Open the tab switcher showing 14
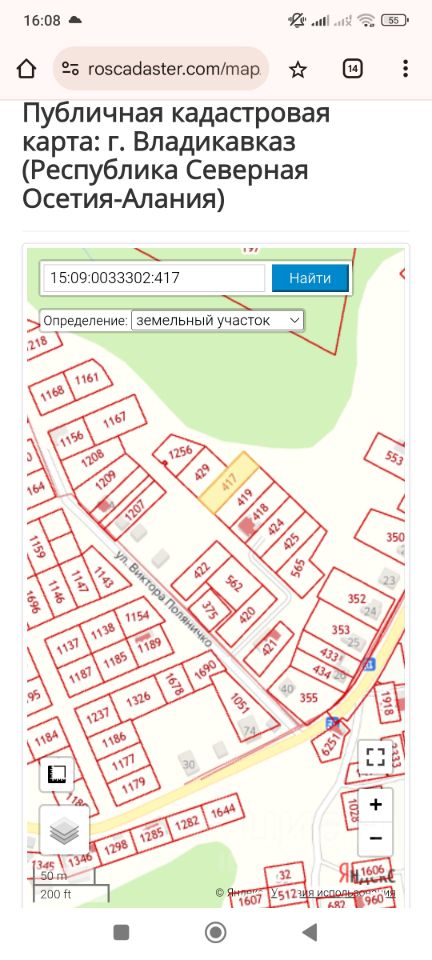Image resolution: width=432 pixels, height=960 pixels. pos(352,69)
